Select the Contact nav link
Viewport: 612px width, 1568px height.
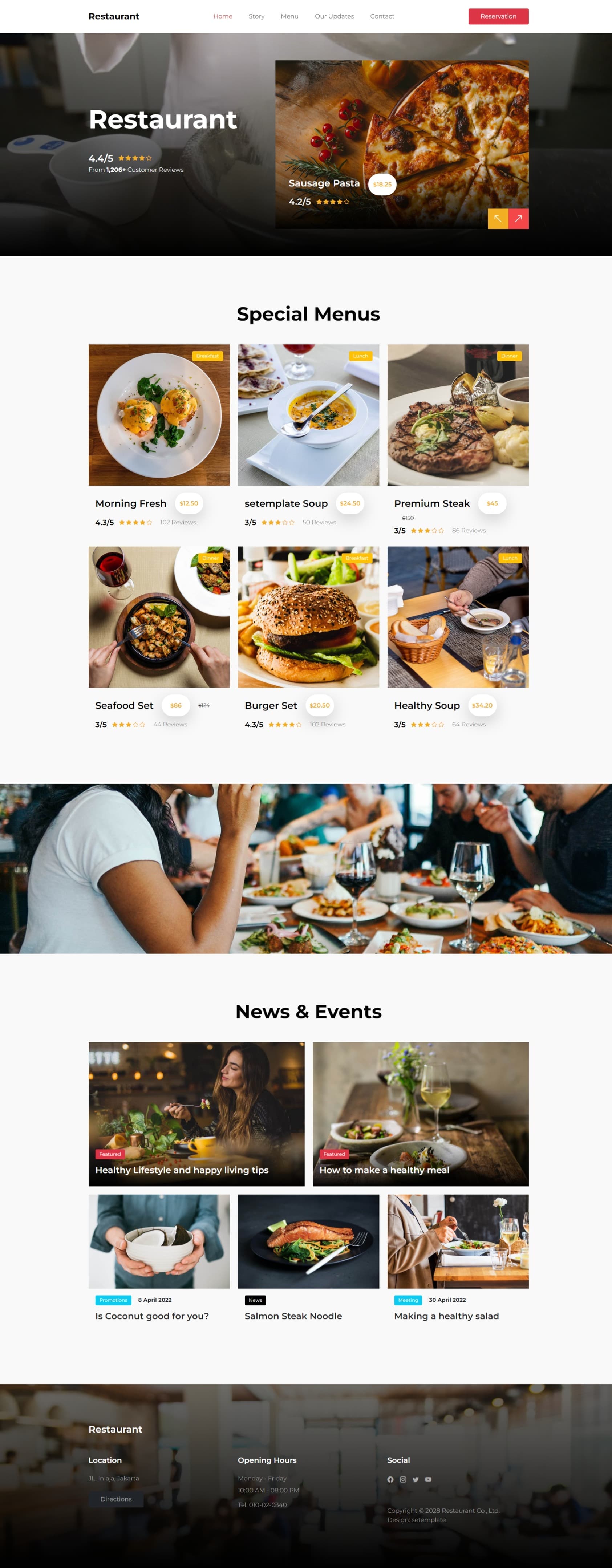click(x=382, y=16)
